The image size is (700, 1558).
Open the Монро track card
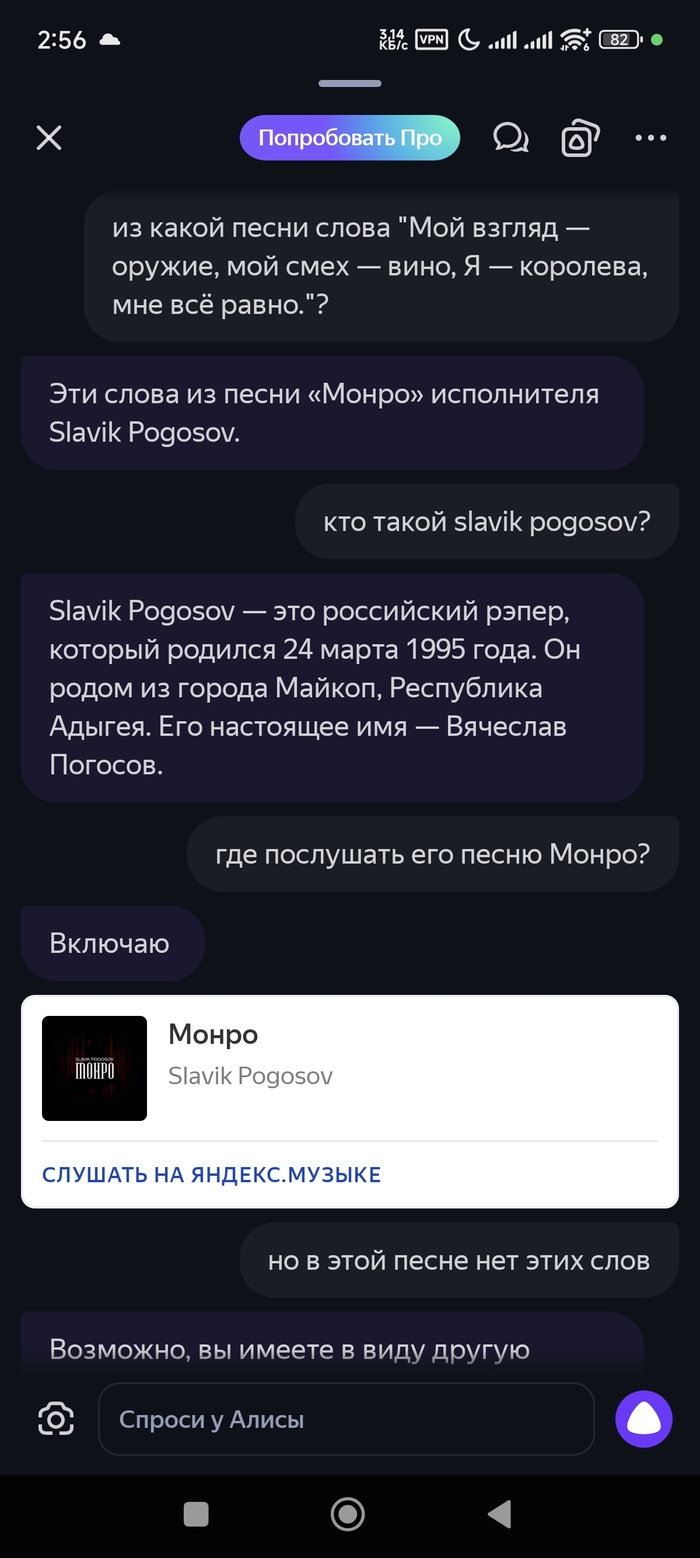pyautogui.click(x=349, y=1067)
